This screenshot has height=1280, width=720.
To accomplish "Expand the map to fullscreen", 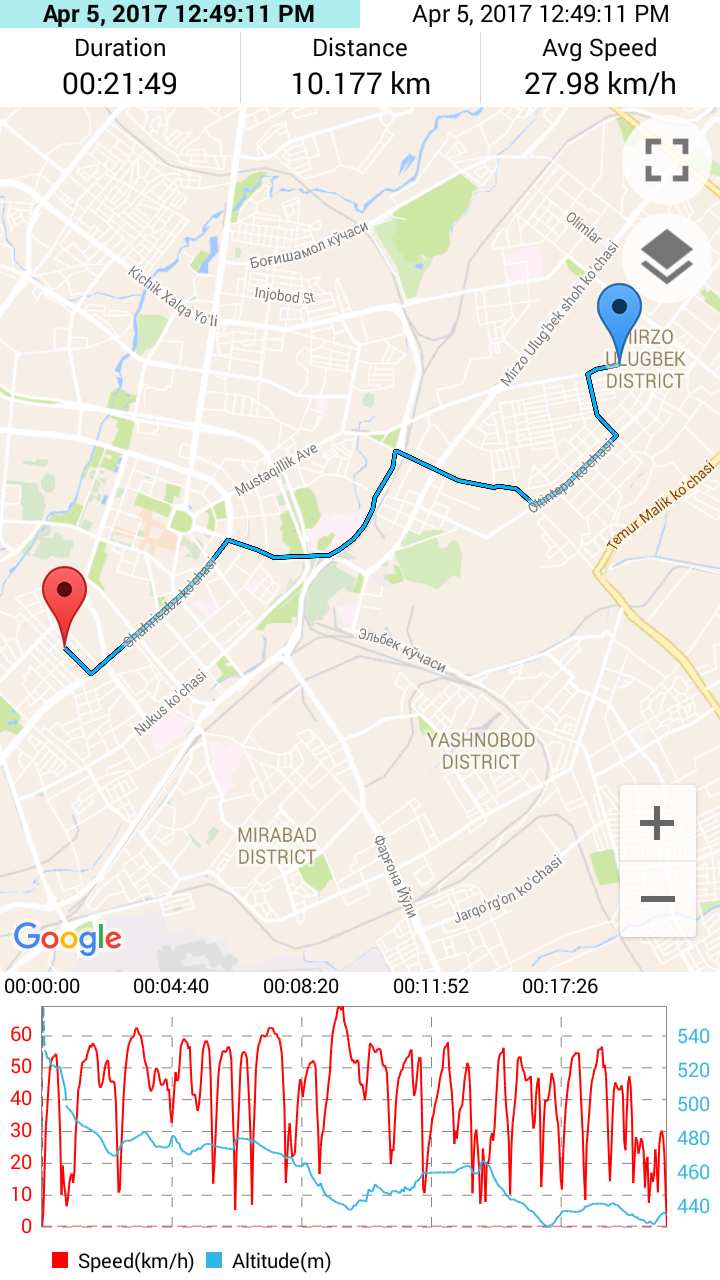I will click(x=667, y=160).
